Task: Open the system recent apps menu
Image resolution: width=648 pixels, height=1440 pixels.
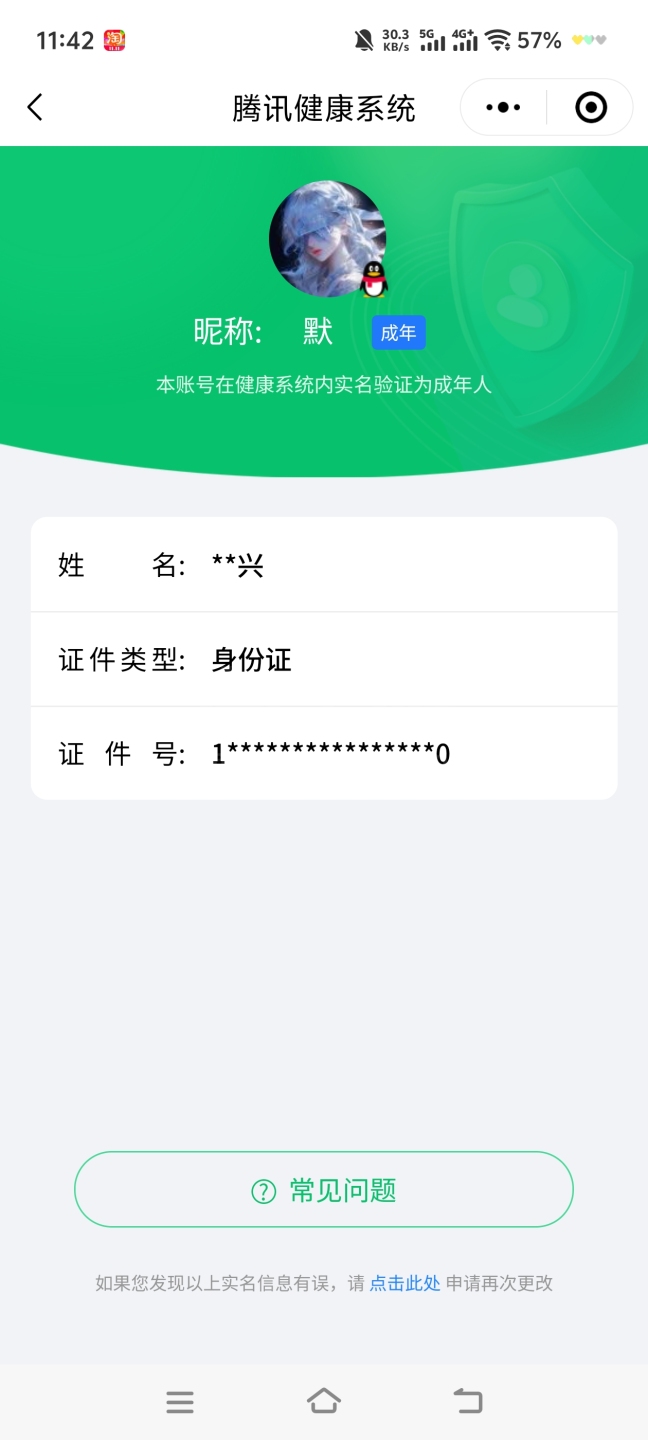Action: click(x=180, y=1402)
